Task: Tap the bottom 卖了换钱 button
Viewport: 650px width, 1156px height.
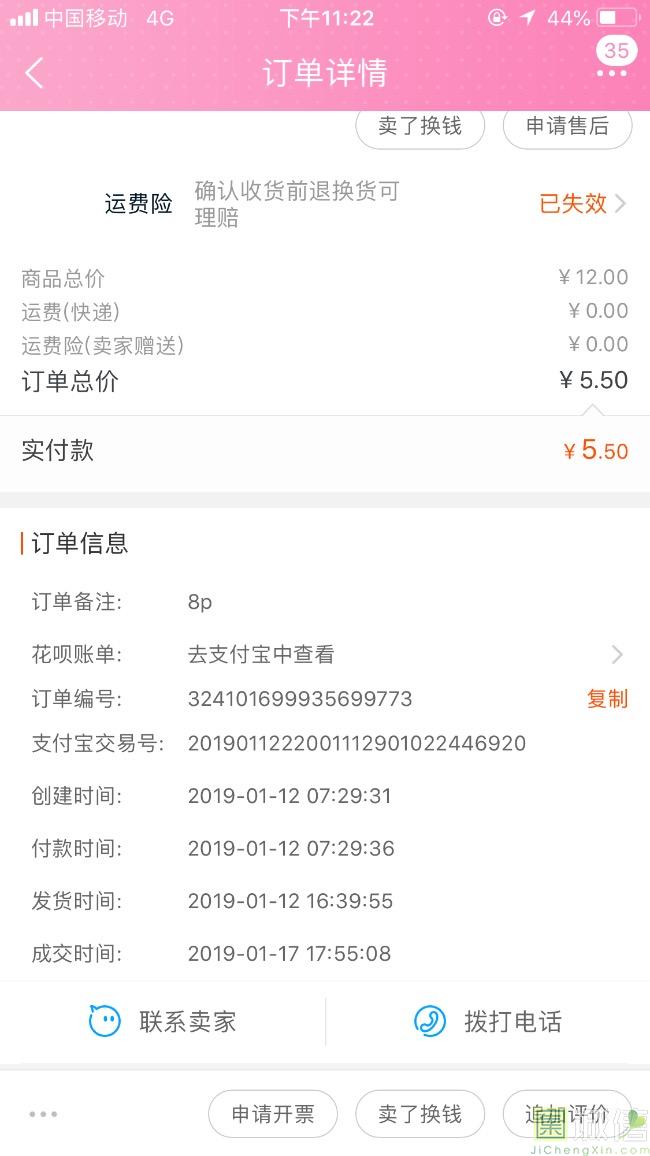Action: point(420,1114)
